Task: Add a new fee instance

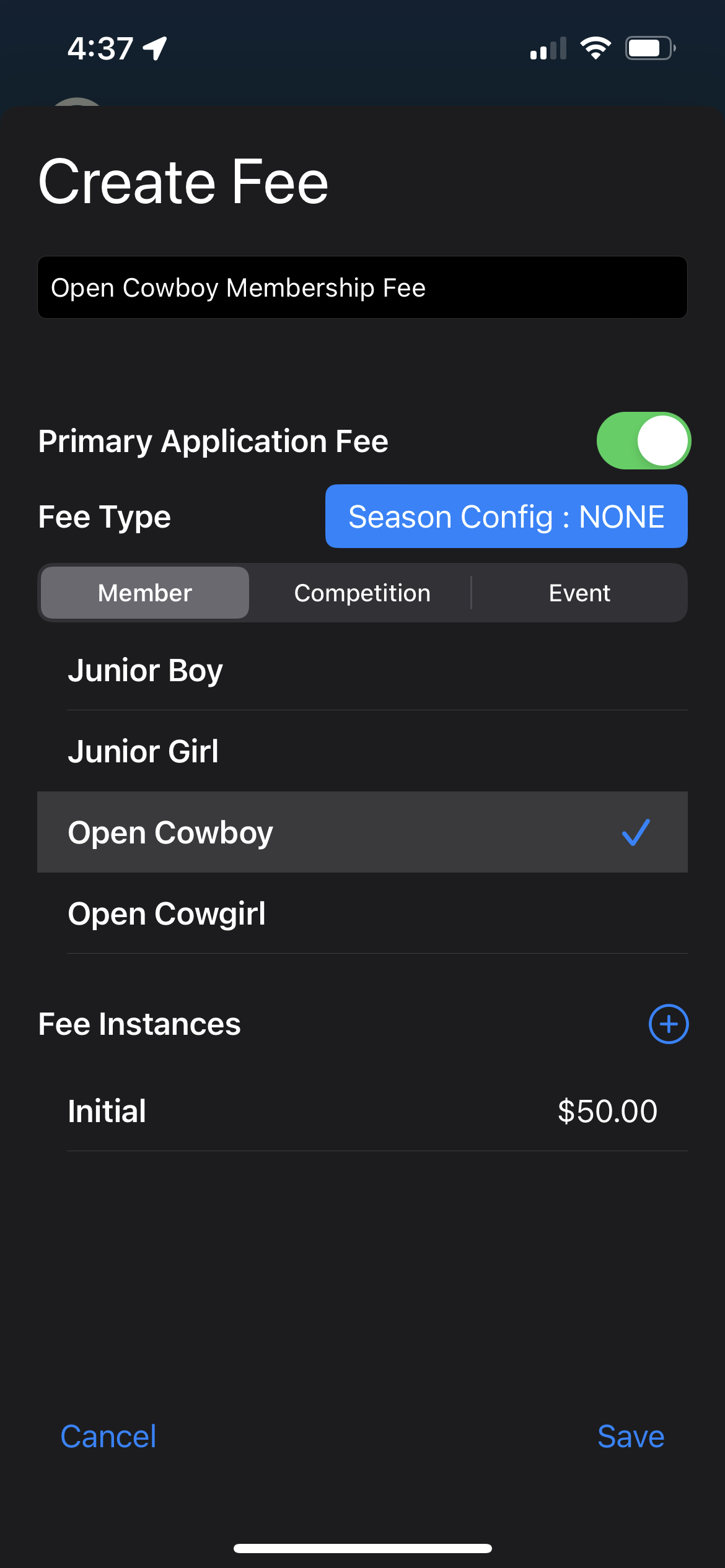Action: point(669,1024)
